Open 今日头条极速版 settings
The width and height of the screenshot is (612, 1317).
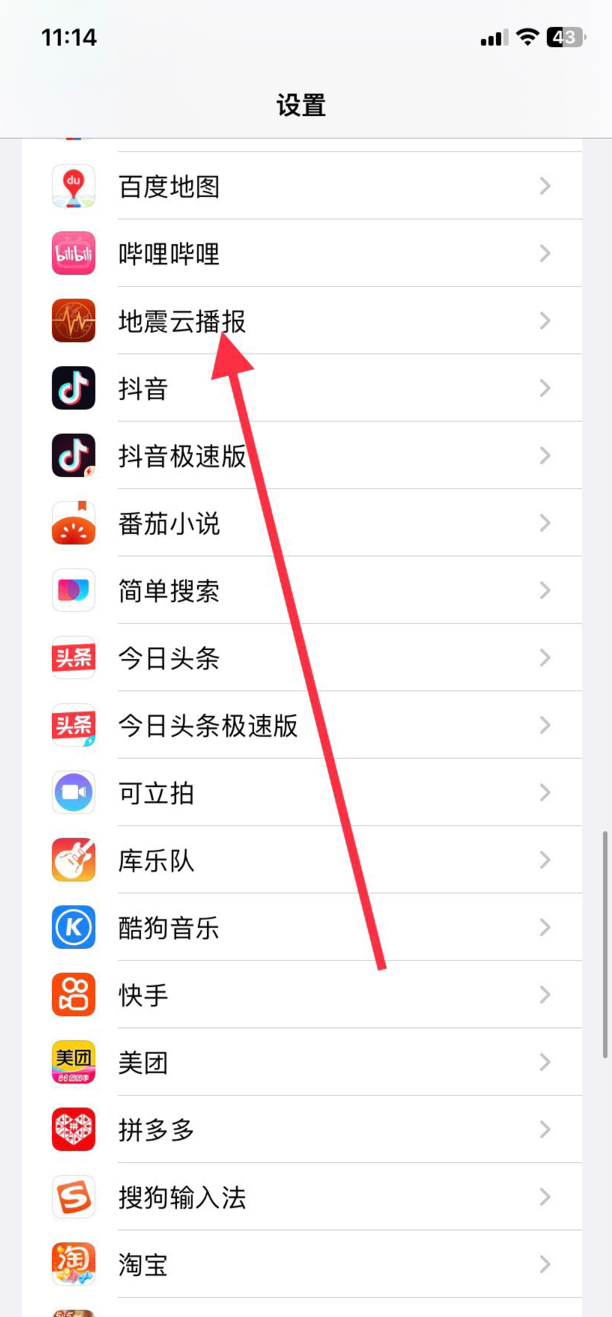pyautogui.click(x=300, y=725)
